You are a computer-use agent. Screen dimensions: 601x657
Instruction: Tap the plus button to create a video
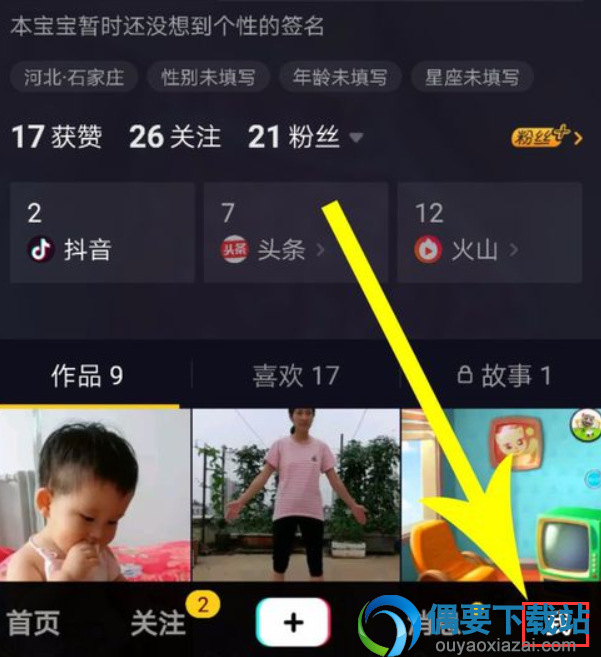click(292, 622)
